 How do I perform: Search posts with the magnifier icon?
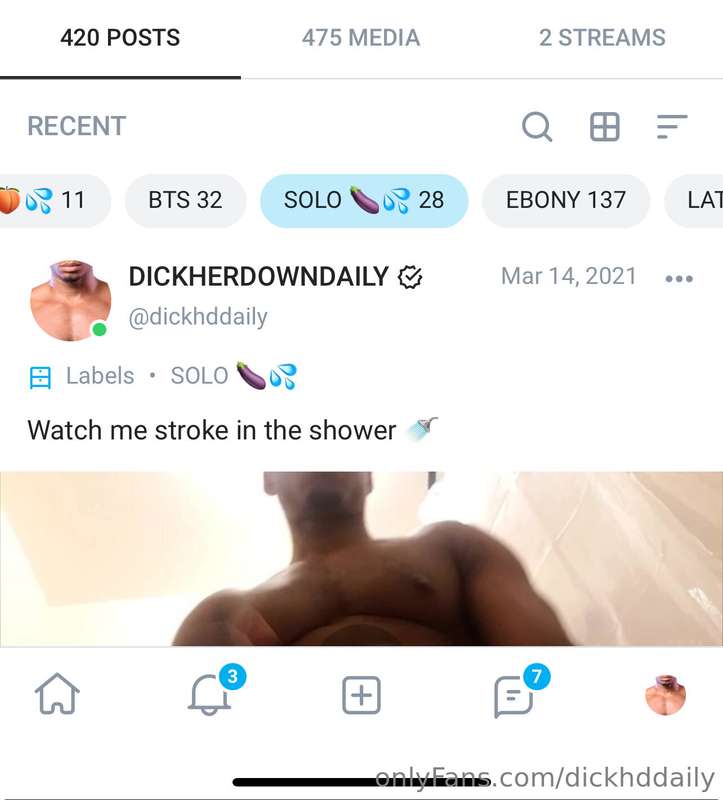(x=537, y=127)
